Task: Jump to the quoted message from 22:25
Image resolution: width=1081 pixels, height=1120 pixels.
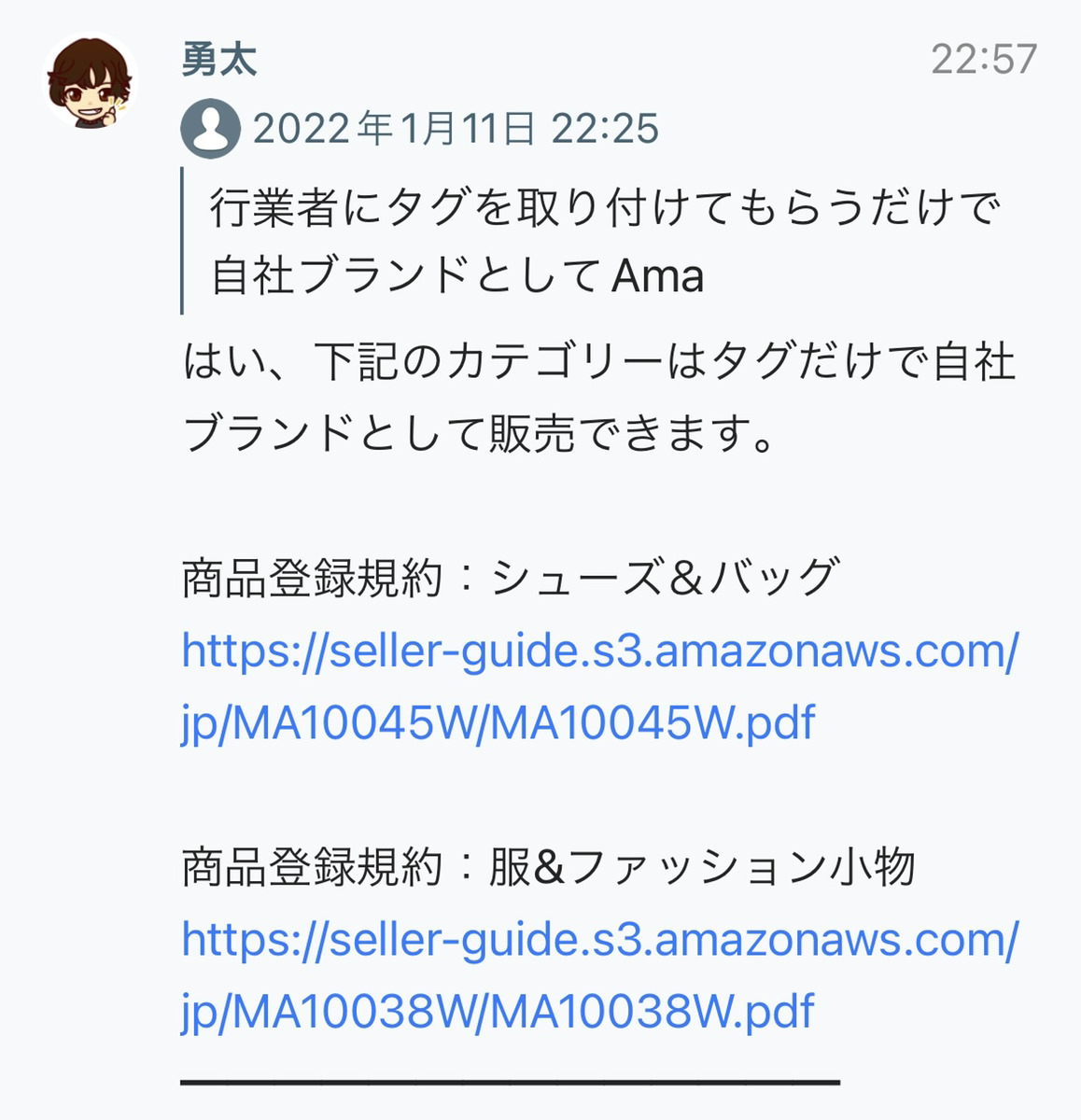Action: pos(597,241)
